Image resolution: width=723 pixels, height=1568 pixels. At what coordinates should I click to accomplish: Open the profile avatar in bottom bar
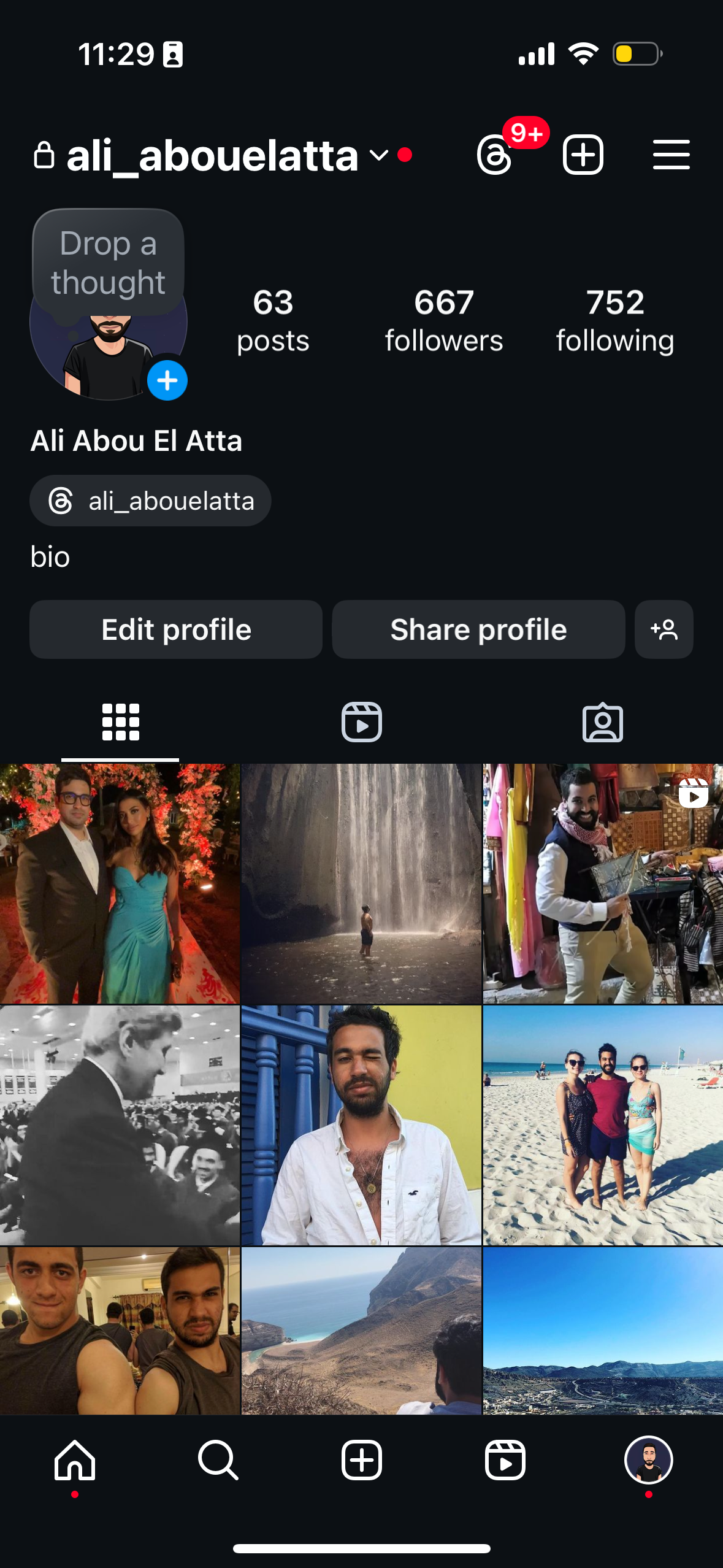pyautogui.click(x=648, y=1459)
